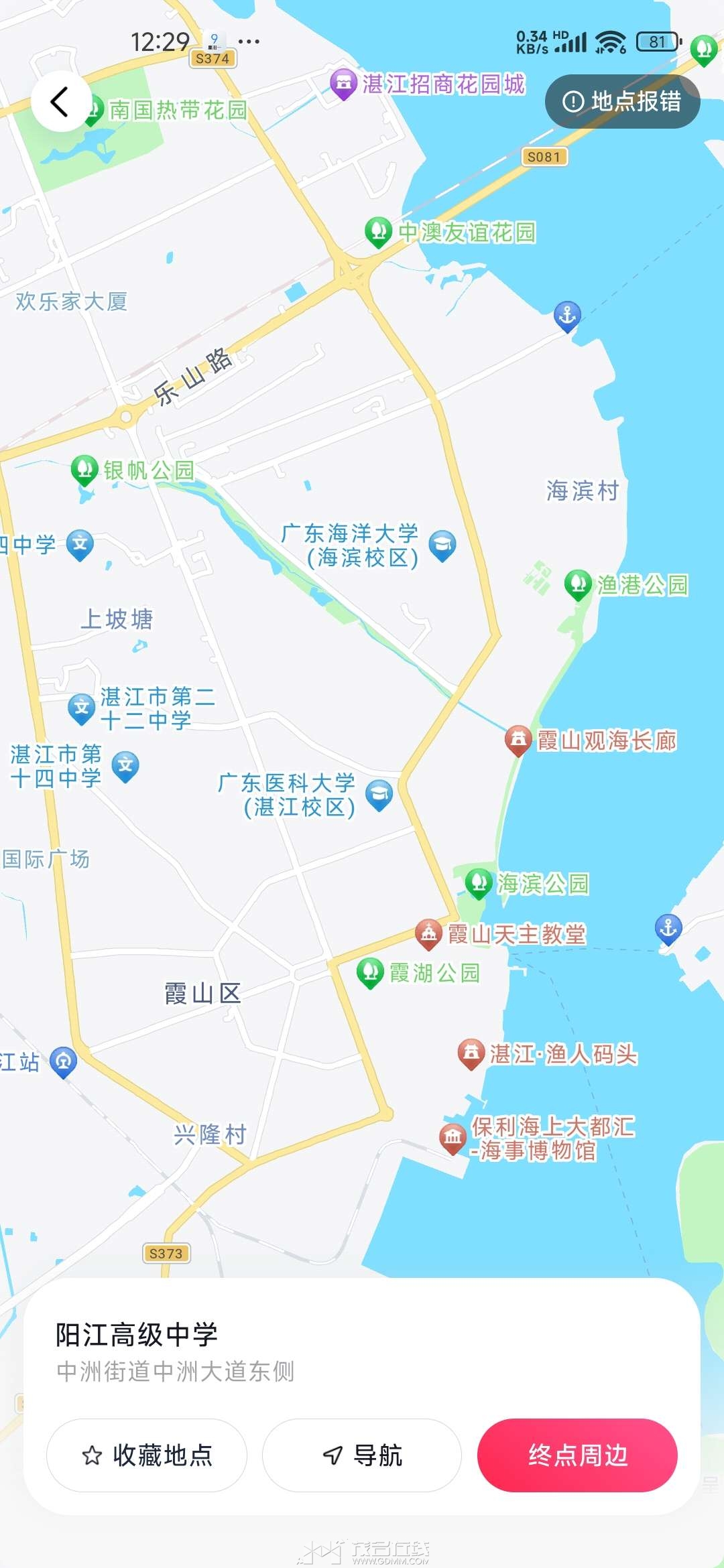This screenshot has width=724, height=1568.
Task: Select 霞山观海长廊 marker on the map
Action: (518, 740)
